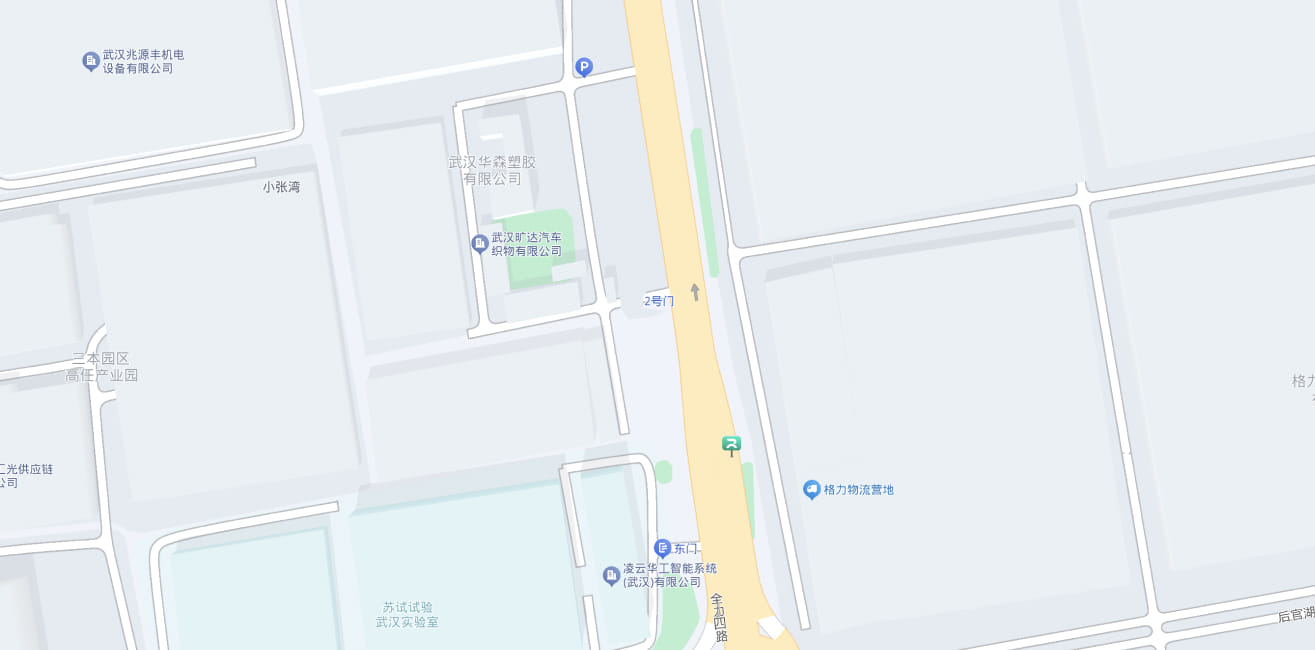Tap the 东门 entrance marker
Screen dimensions: 1315x650
662,548
